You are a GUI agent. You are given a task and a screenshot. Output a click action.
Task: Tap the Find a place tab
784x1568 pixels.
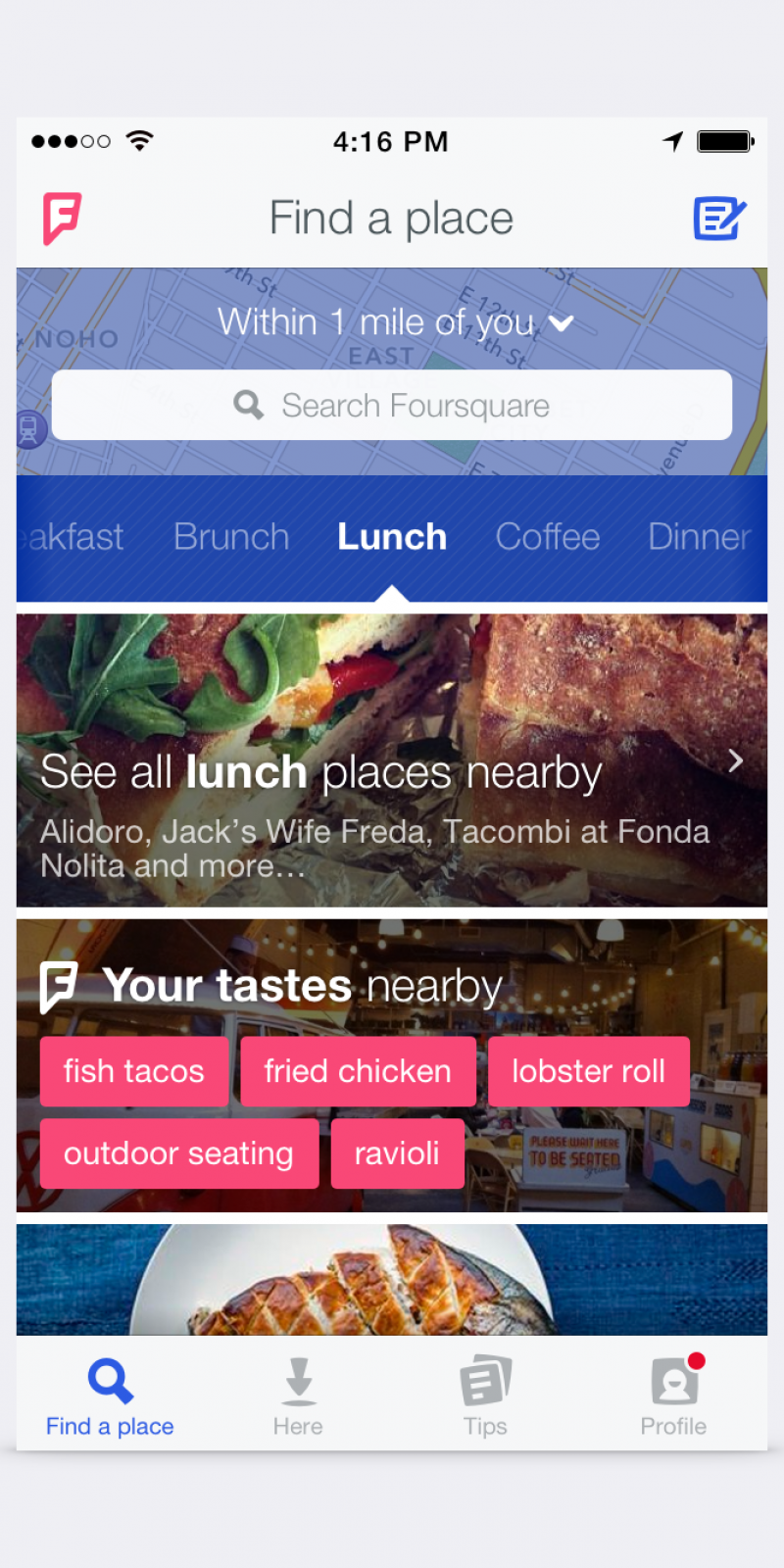(110, 1396)
